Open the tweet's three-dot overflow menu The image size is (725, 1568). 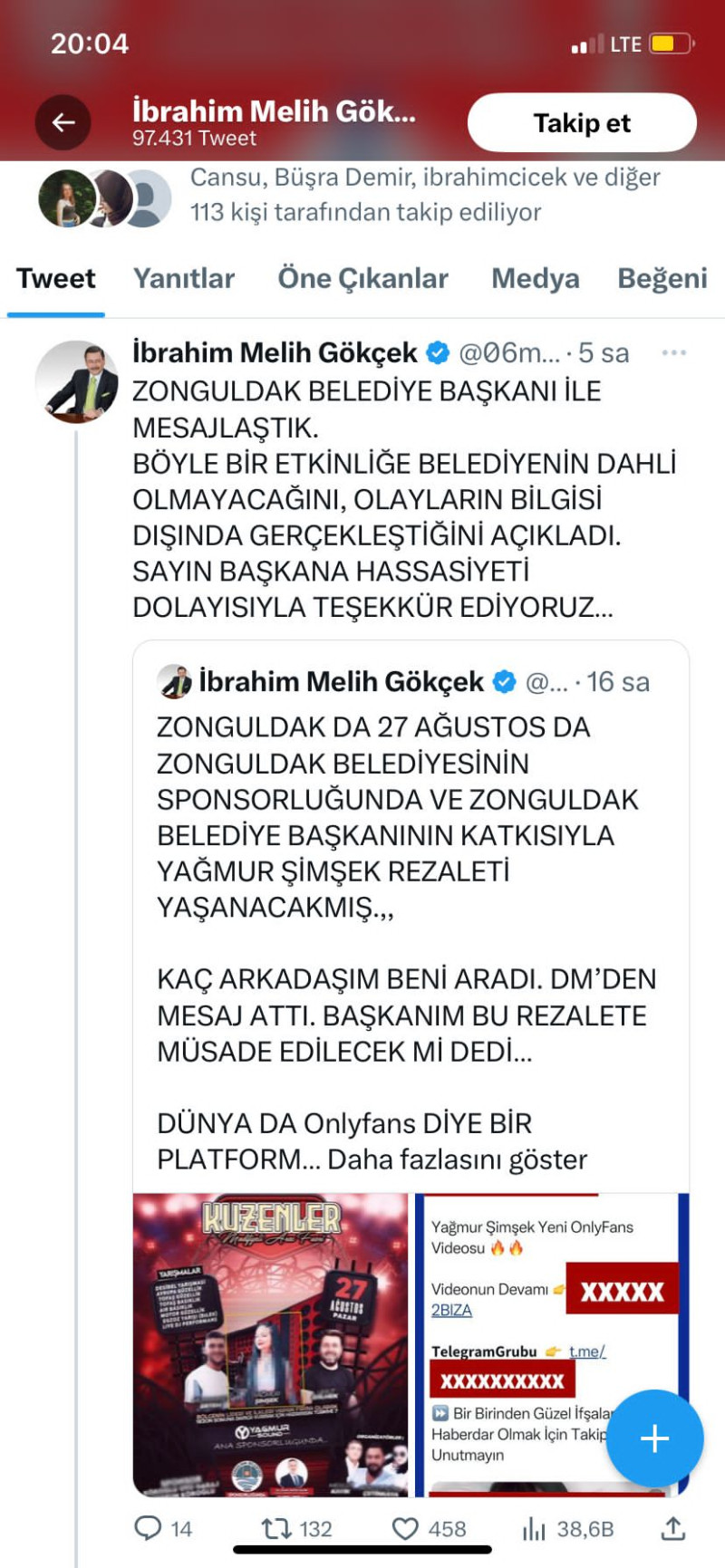click(673, 352)
